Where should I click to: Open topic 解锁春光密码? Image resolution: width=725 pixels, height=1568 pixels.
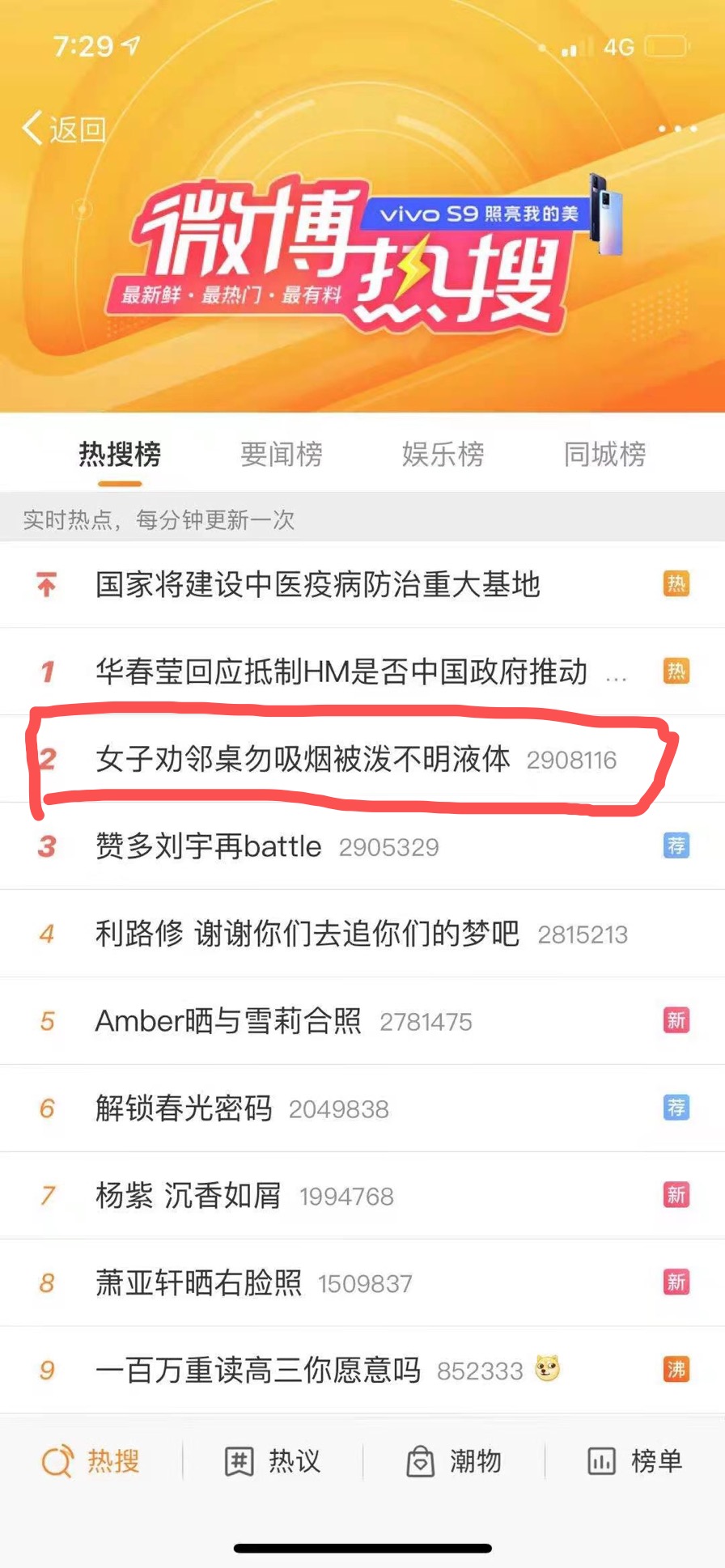click(184, 1108)
